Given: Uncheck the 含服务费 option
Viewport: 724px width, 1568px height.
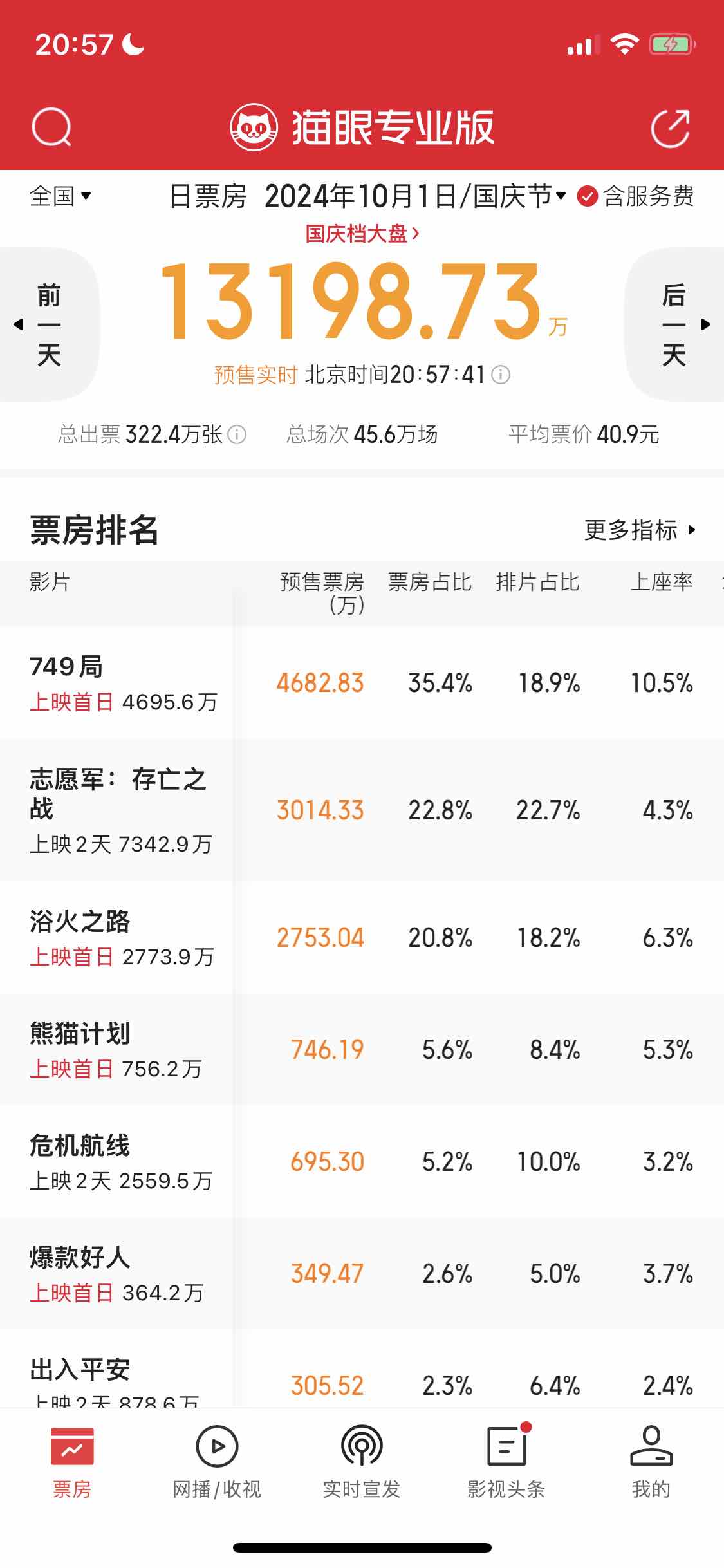Looking at the screenshot, I should tap(635, 196).
